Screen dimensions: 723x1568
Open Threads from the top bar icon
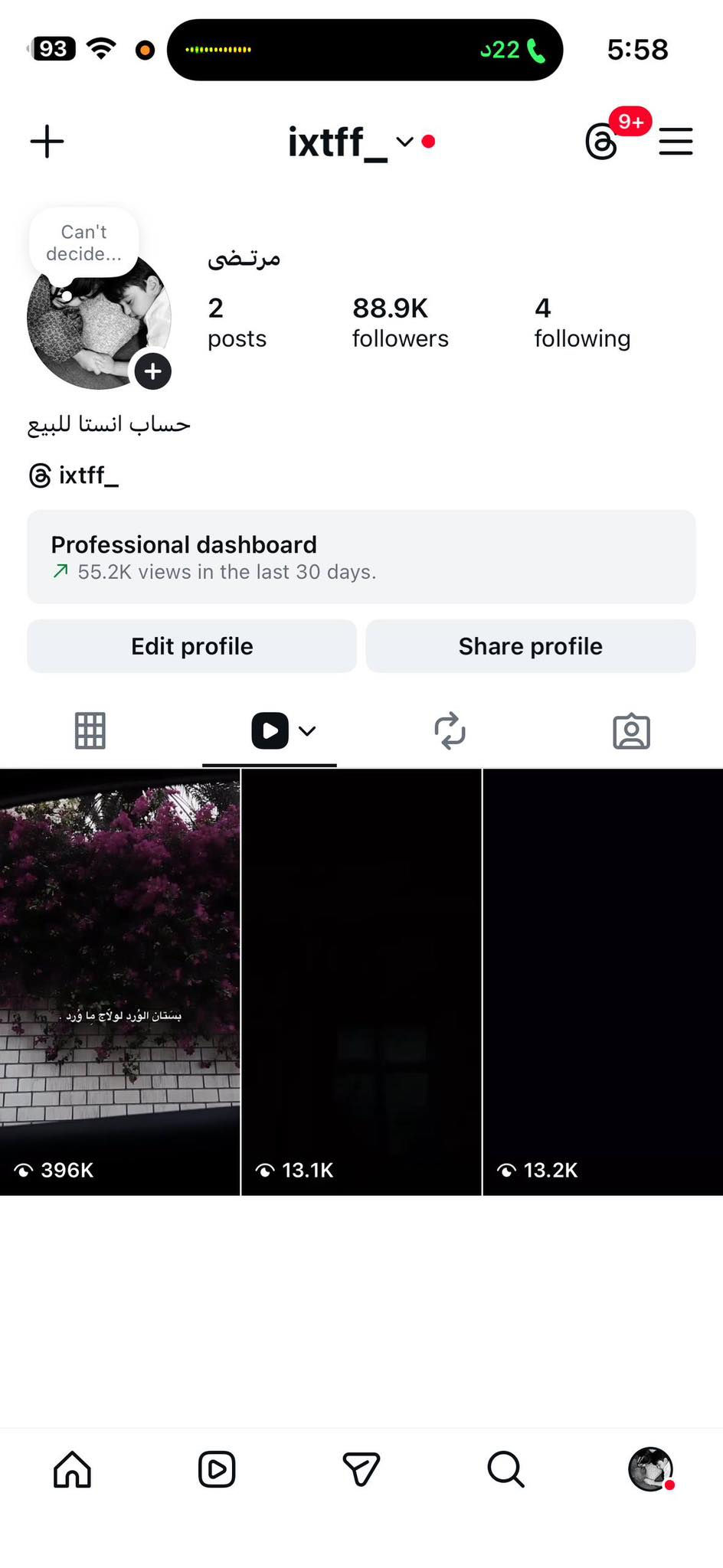click(601, 142)
